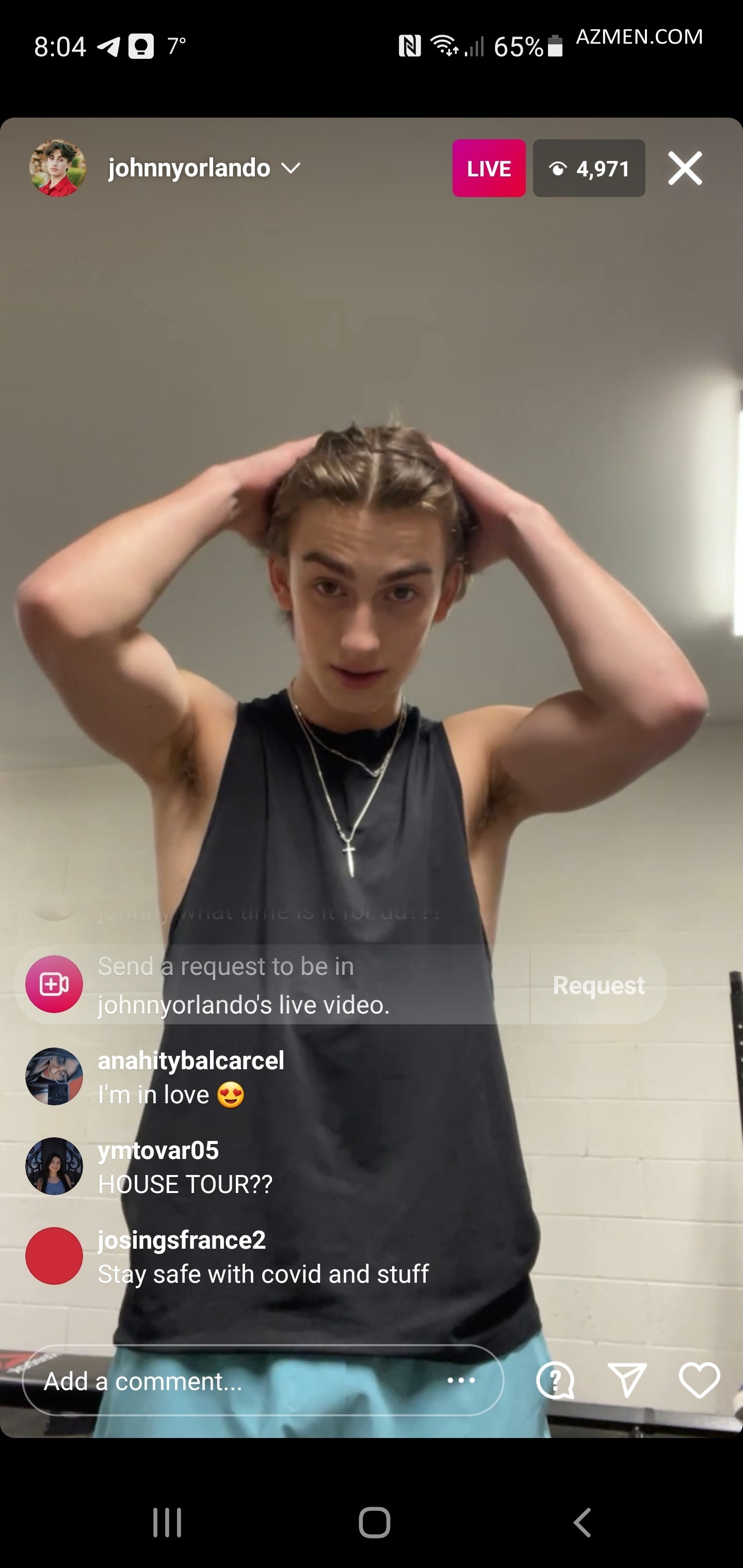The height and width of the screenshot is (1568, 743).
Task: View the 4,971 viewers list
Action: pos(588,168)
